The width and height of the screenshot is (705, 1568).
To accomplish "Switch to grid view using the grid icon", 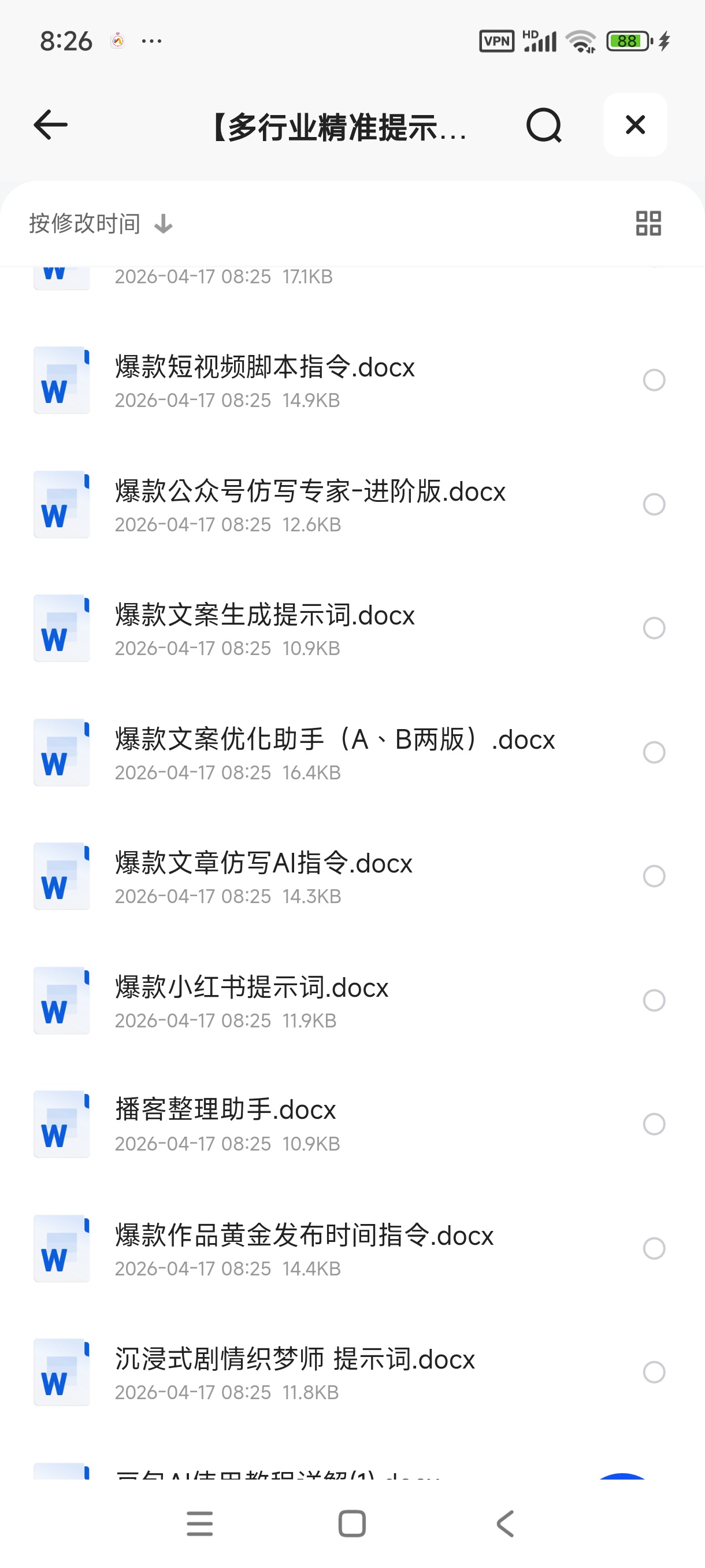I will (647, 223).
